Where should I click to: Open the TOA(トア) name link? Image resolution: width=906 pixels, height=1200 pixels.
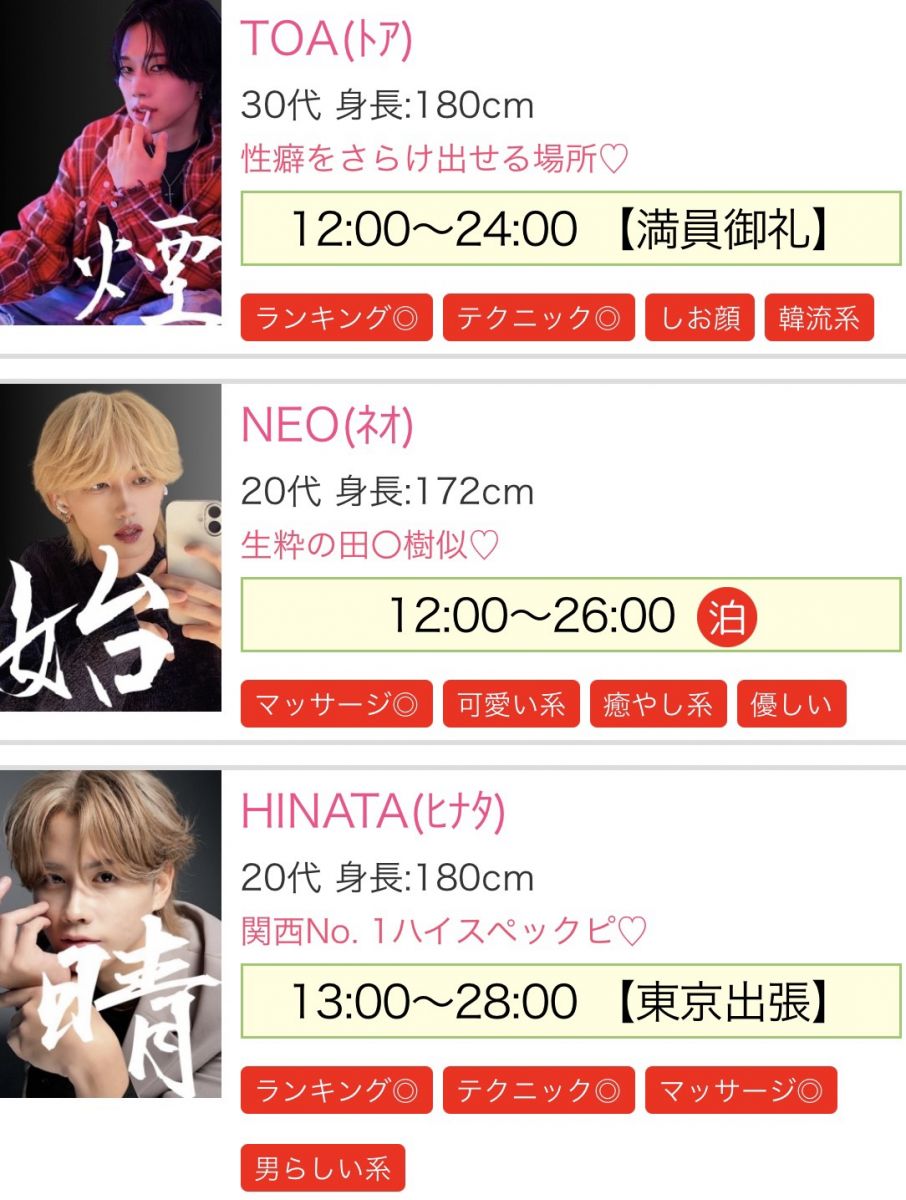tap(327, 41)
